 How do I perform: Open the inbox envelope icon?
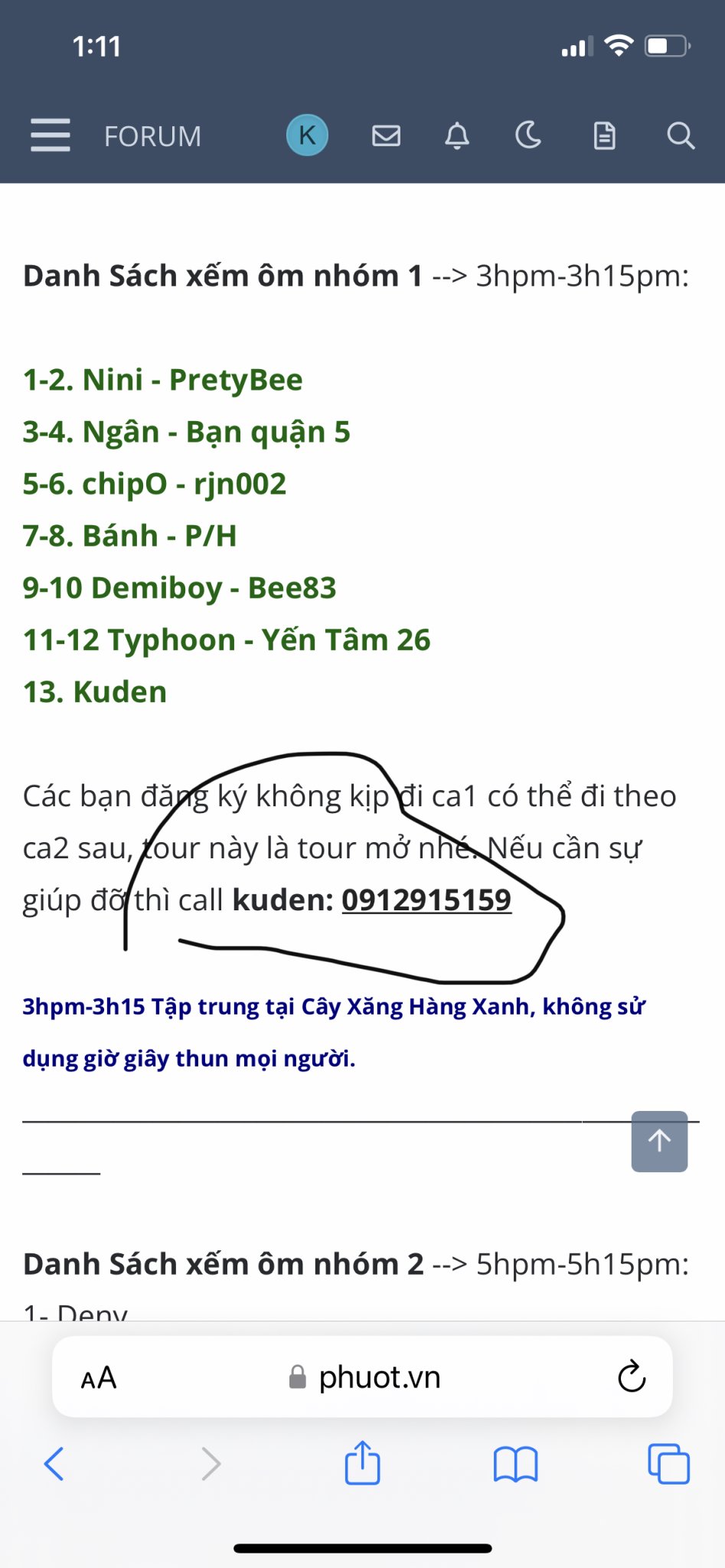(x=386, y=136)
